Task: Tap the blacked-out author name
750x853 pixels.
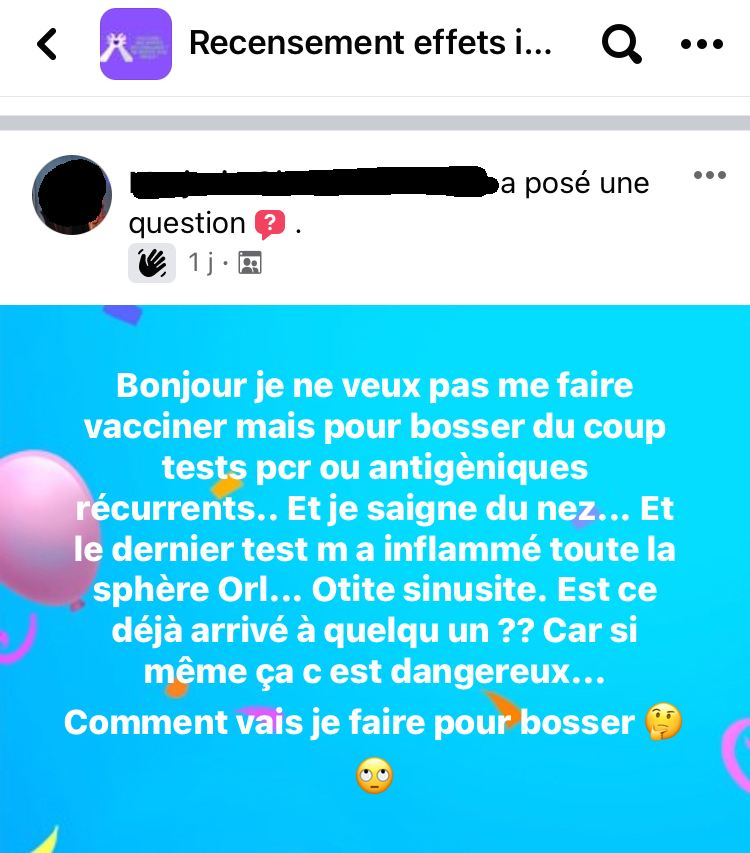Action: coord(315,182)
